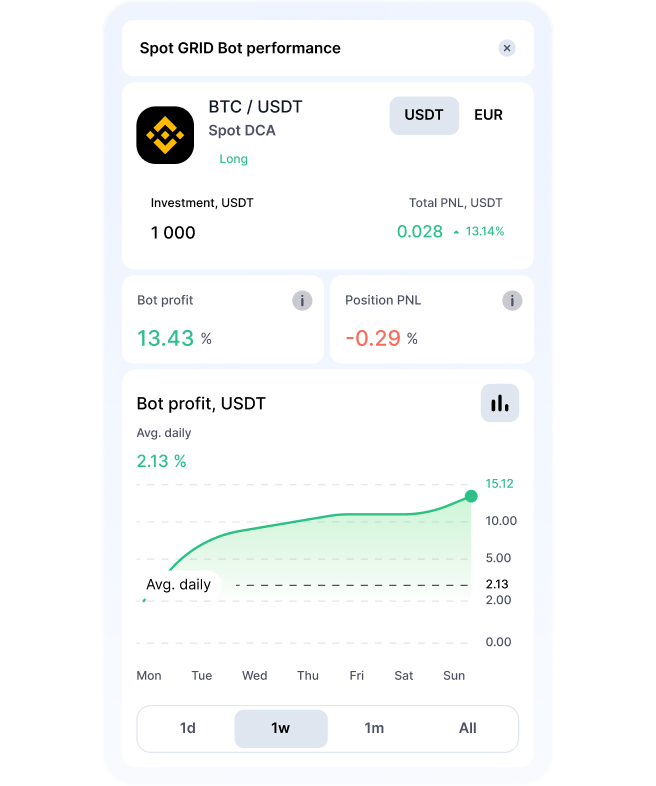Select the 1w time range
Screen dimensions: 656x786
[281, 728]
